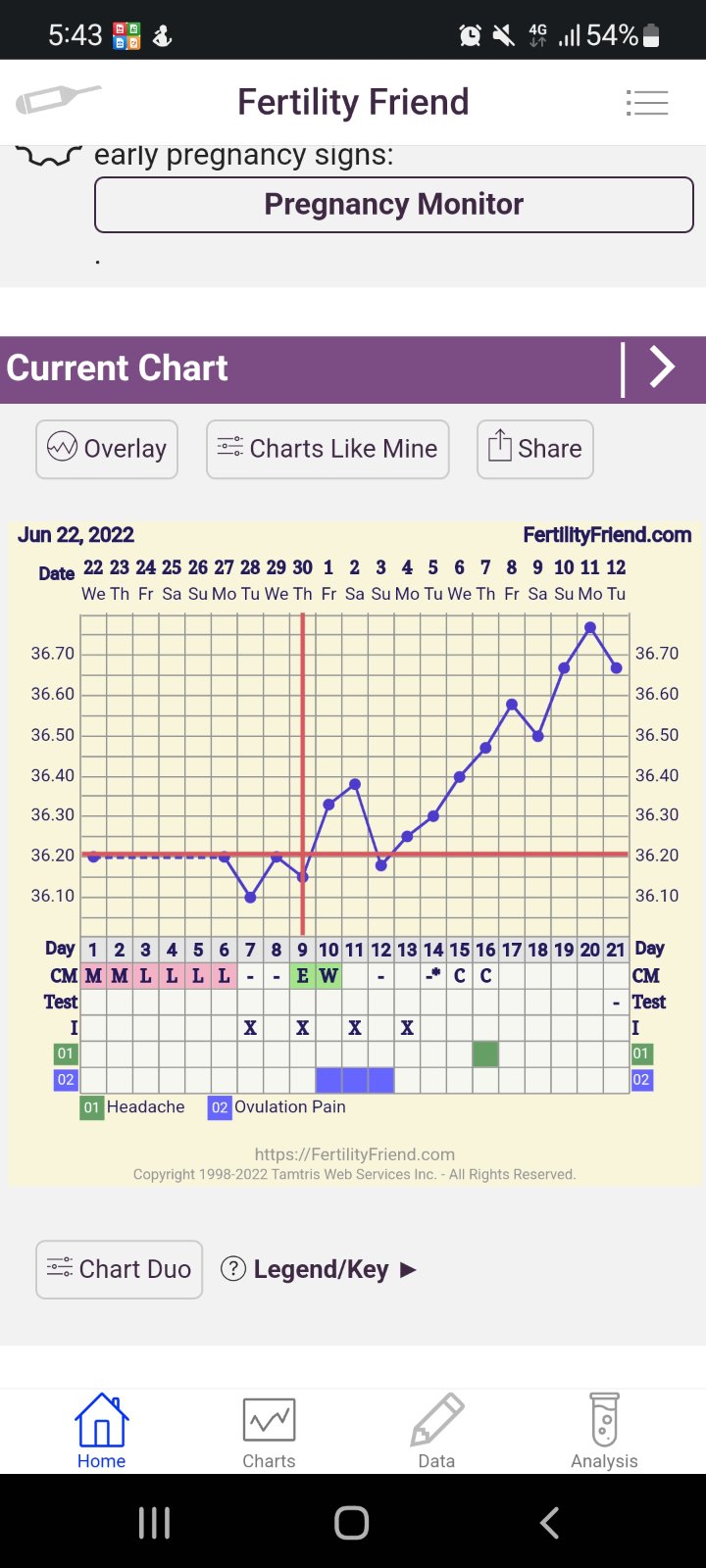Tap the Overlay button
This screenshot has width=706, height=1568.
(x=107, y=449)
